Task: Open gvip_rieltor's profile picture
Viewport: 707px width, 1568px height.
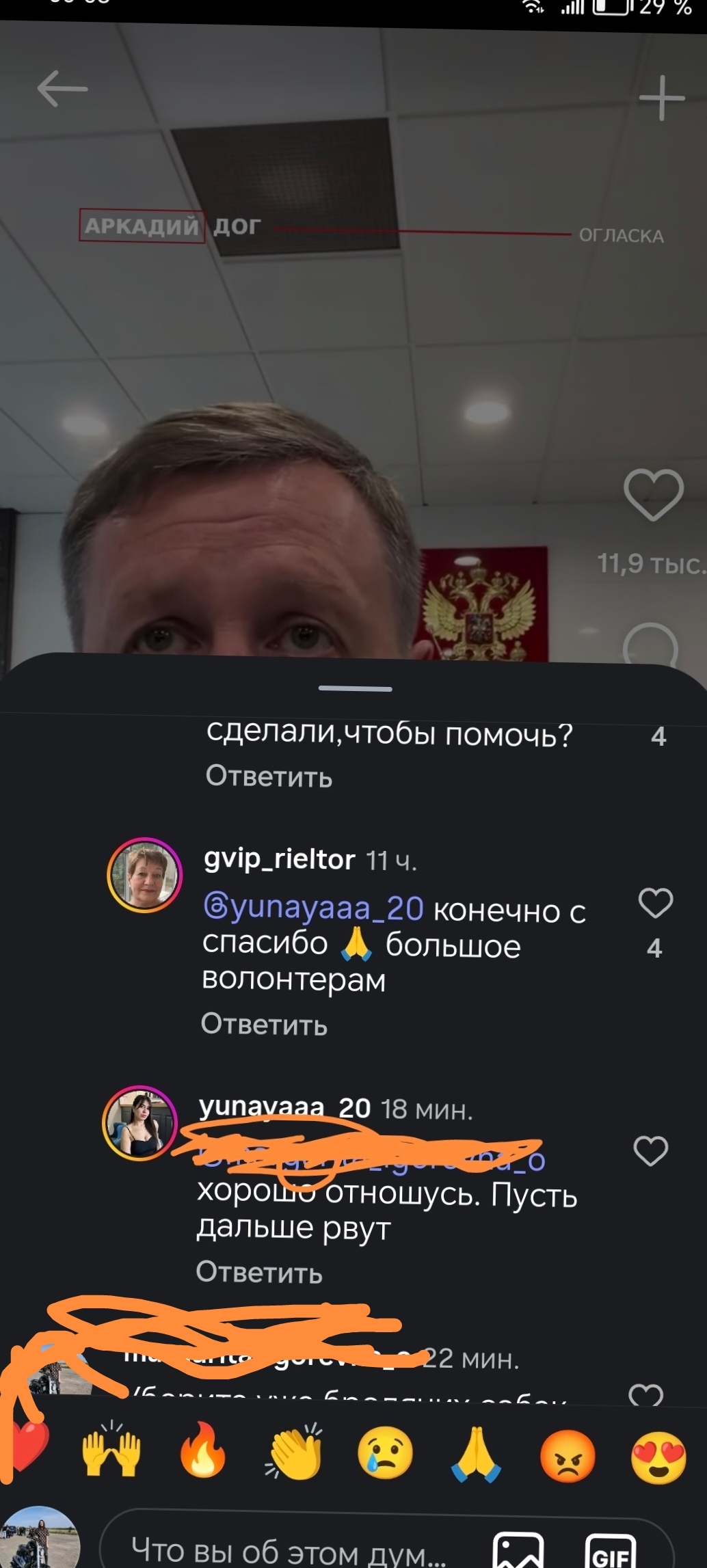Action: [144, 875]
